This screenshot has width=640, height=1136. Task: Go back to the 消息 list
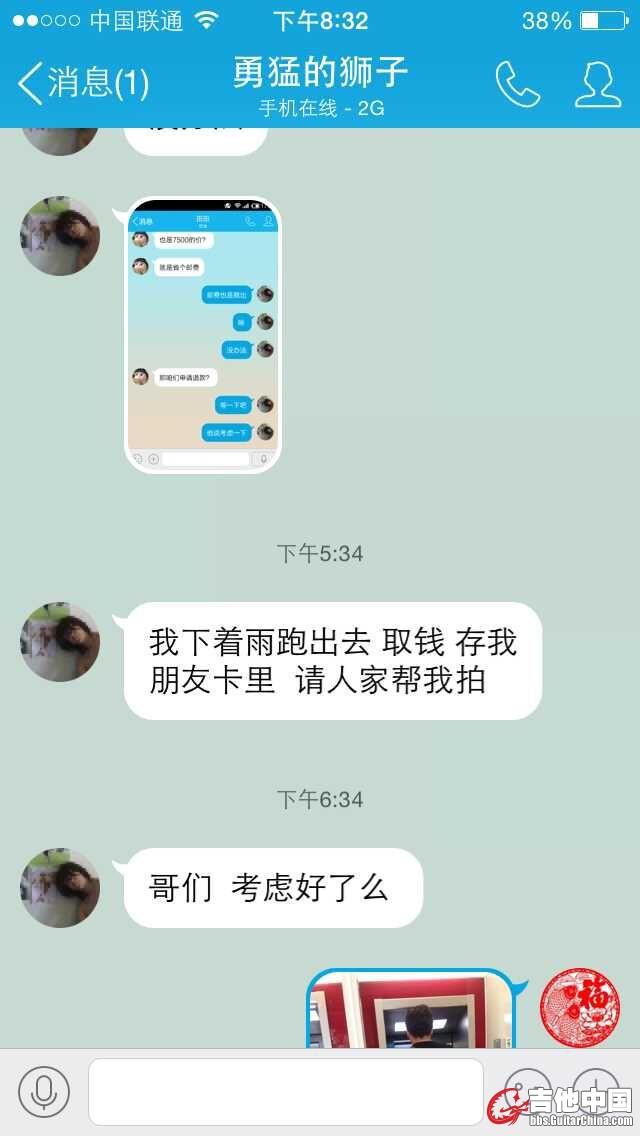82,83
